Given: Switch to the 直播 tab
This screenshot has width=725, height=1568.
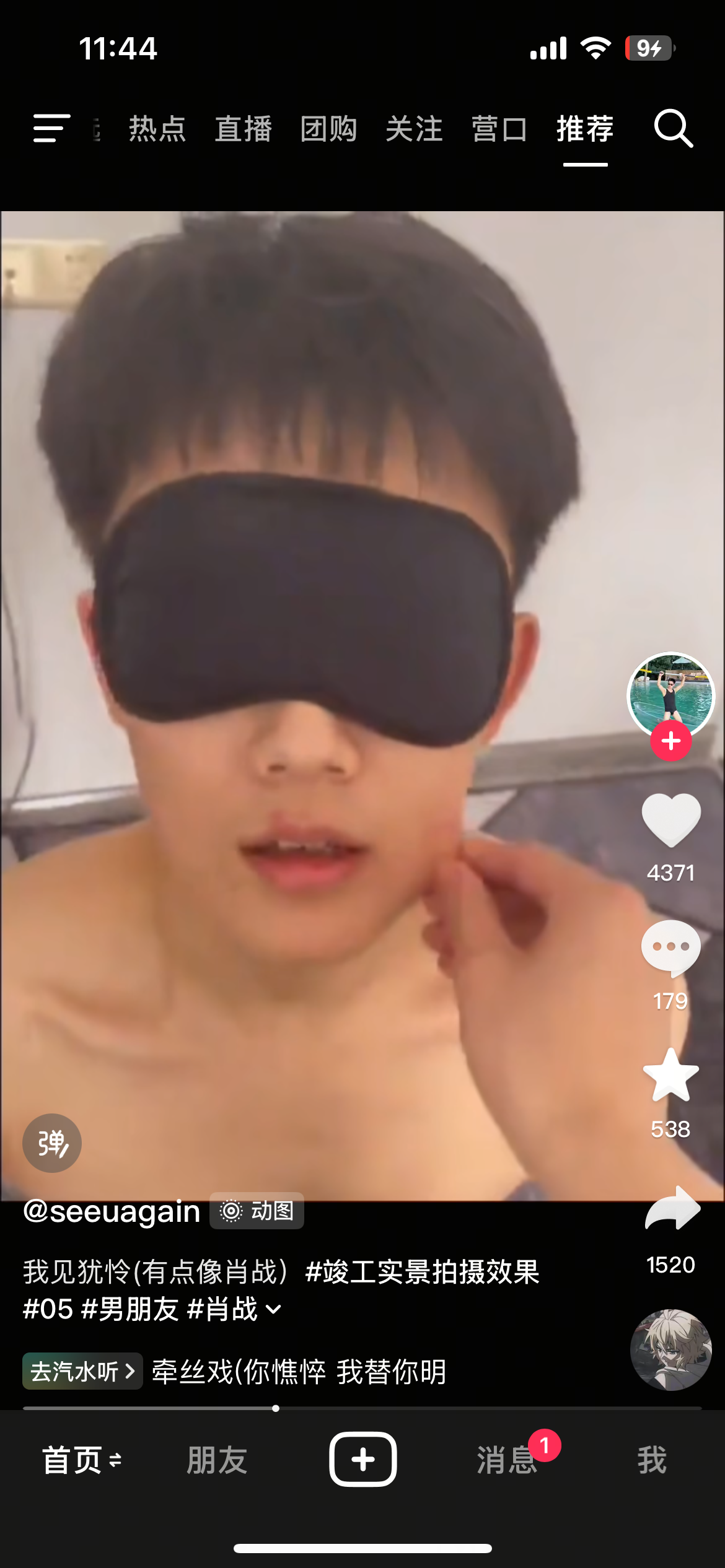Looking at the screenshot, I should pyautogui.click(x=243, y=129).
